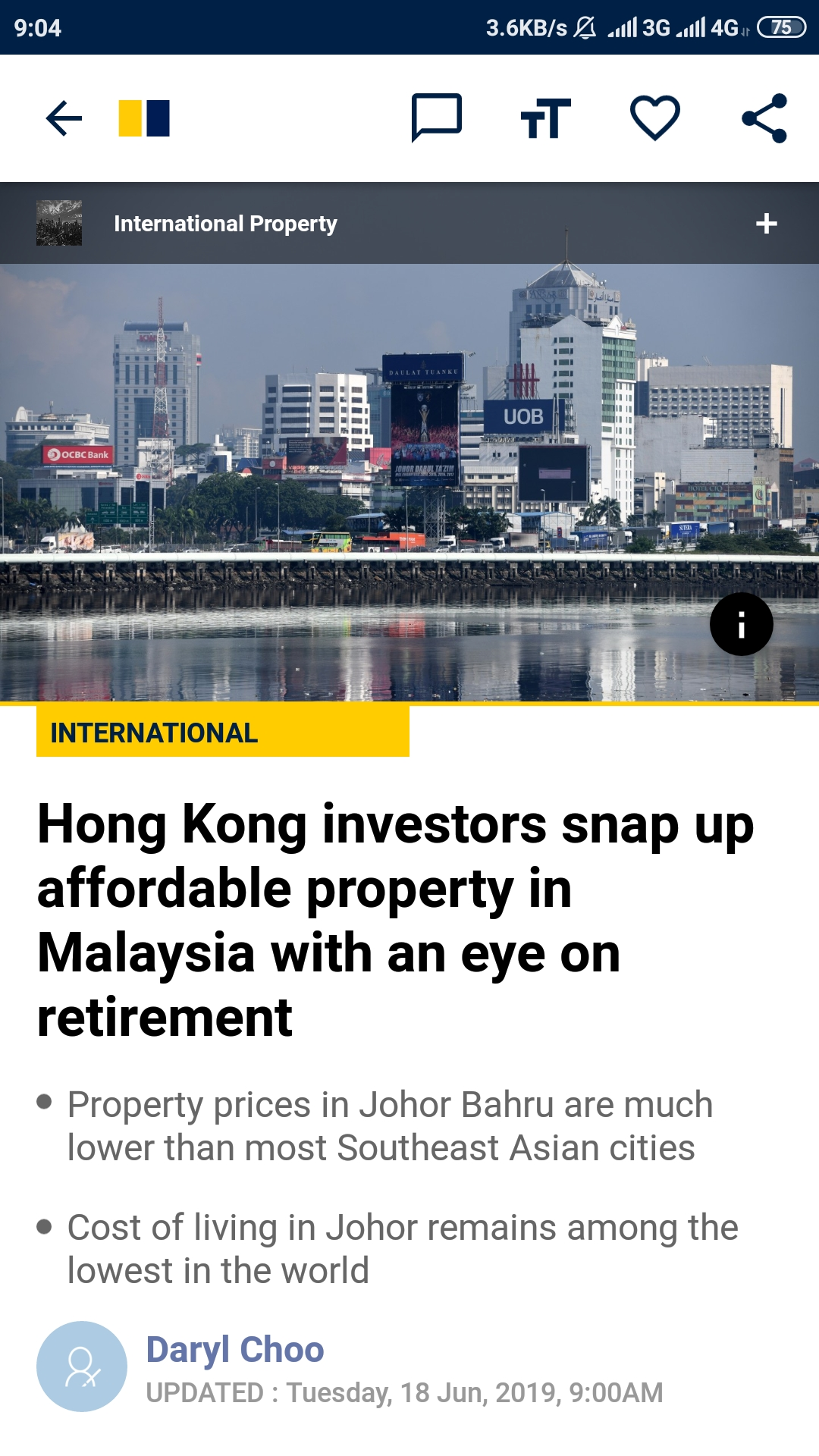
Task: Share this article
Action: [x=764, y=118]
